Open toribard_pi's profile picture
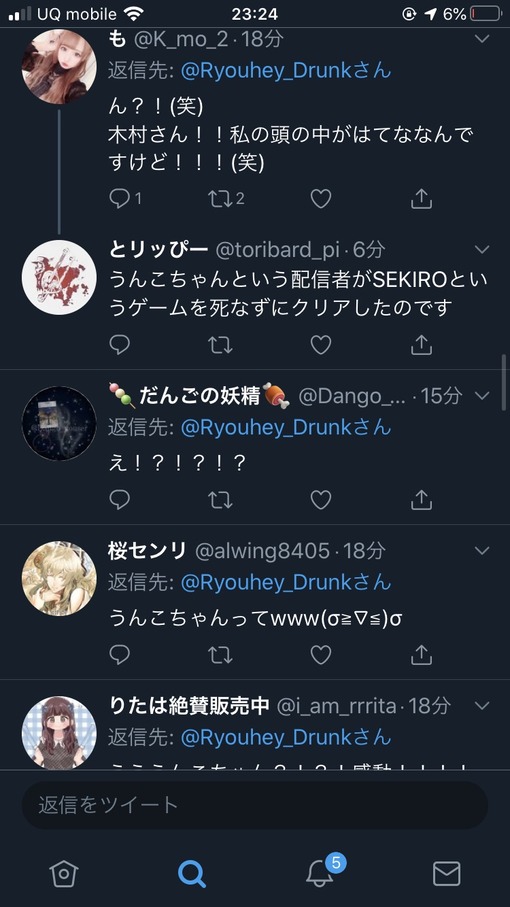The height and width of the screenshot is (907, 510). (59, 278)
